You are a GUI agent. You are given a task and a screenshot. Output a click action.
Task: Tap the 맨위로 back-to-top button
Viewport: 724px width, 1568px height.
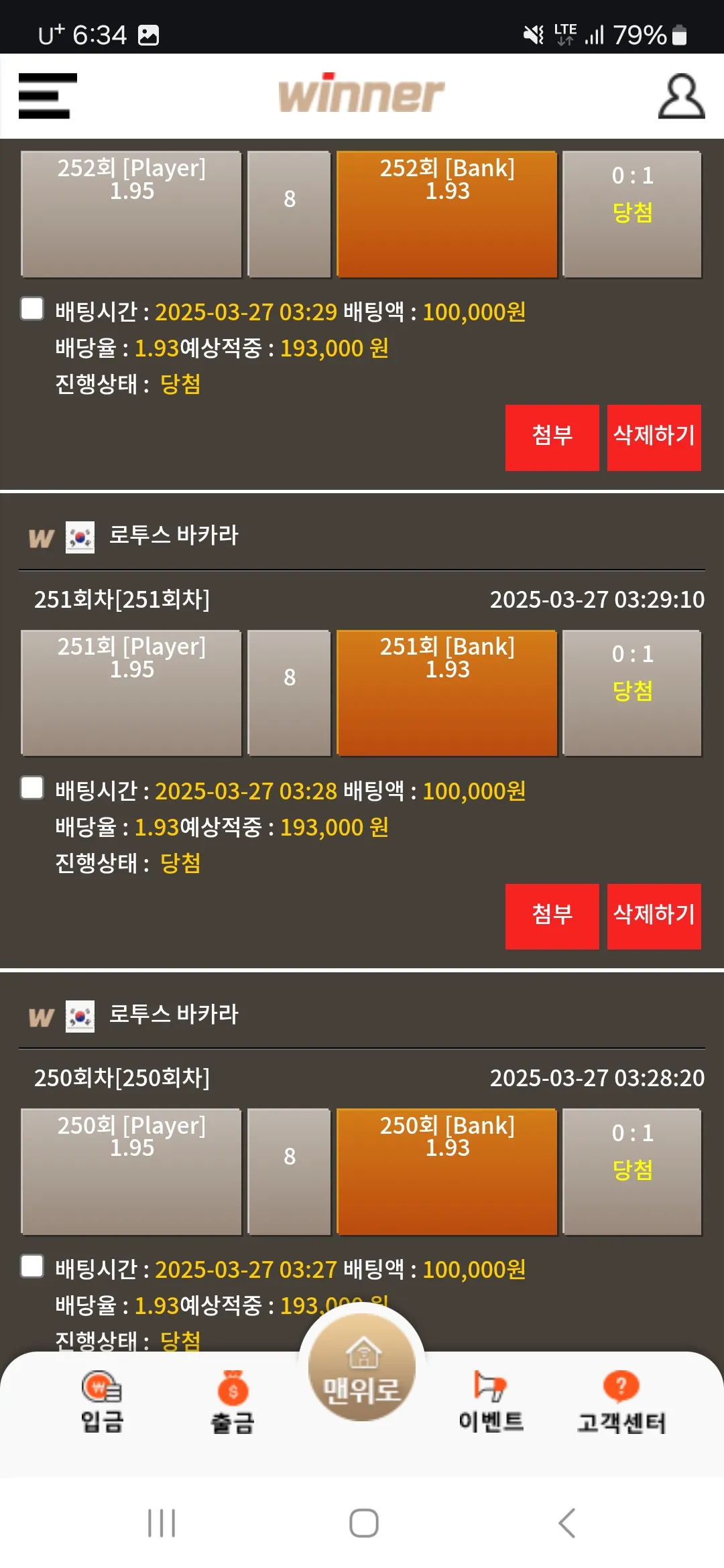[x=362, y=1367]
